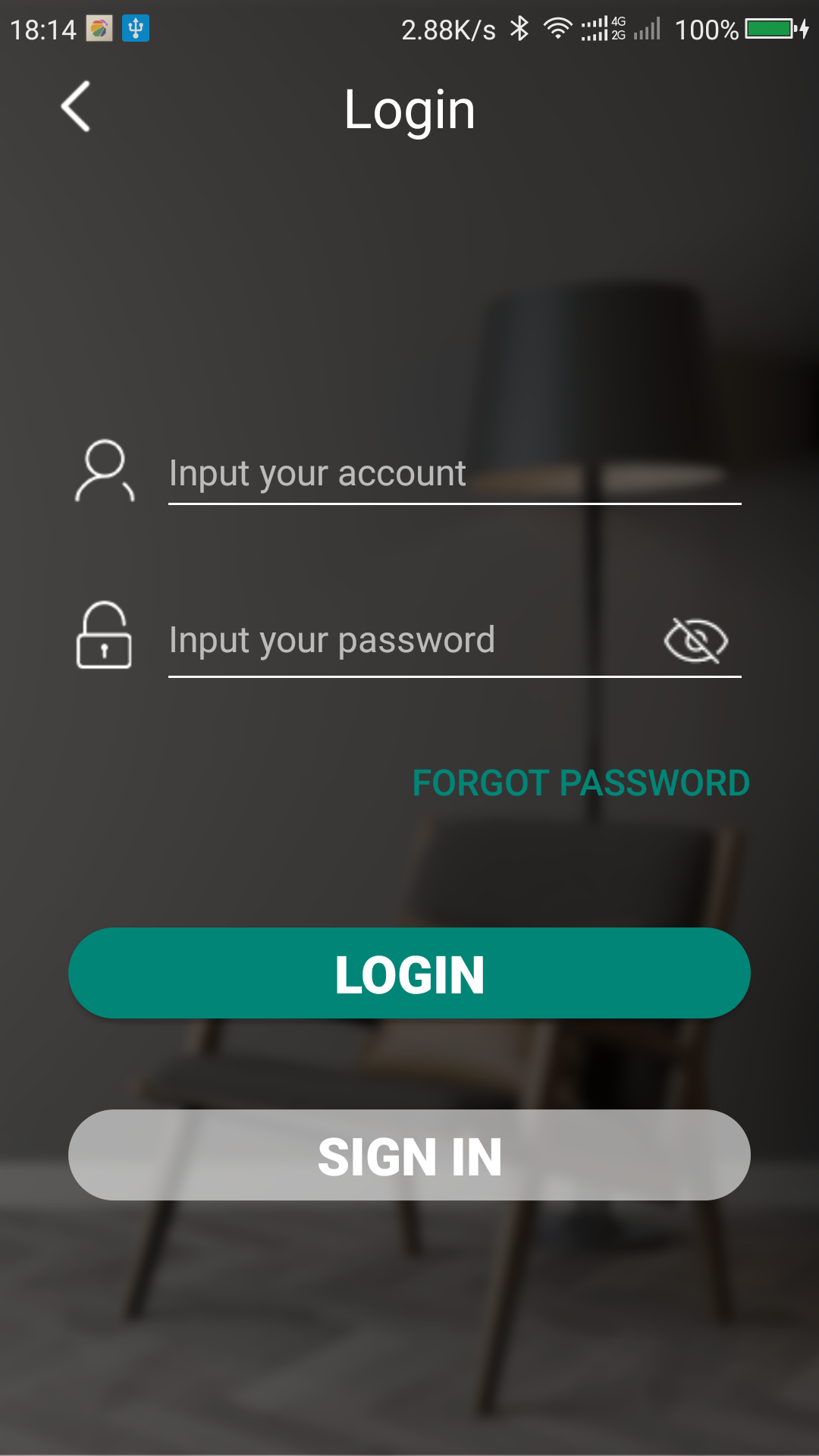Tap the green LOGIN button
The width and height of the screenshot is (819, 1456).
tap(409, 973)
